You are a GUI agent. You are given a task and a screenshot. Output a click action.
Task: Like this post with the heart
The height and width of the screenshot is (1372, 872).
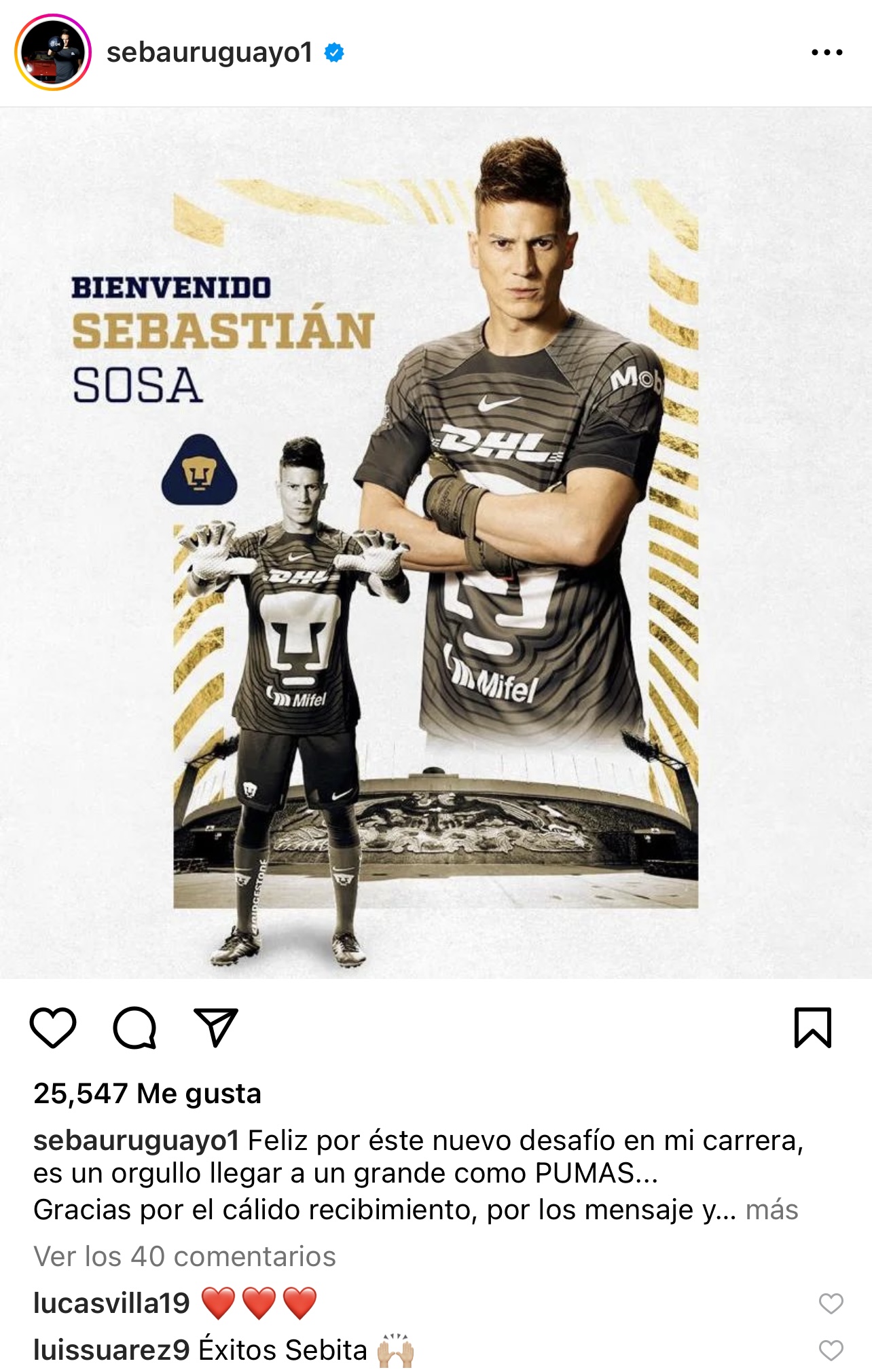point(53,1027)
